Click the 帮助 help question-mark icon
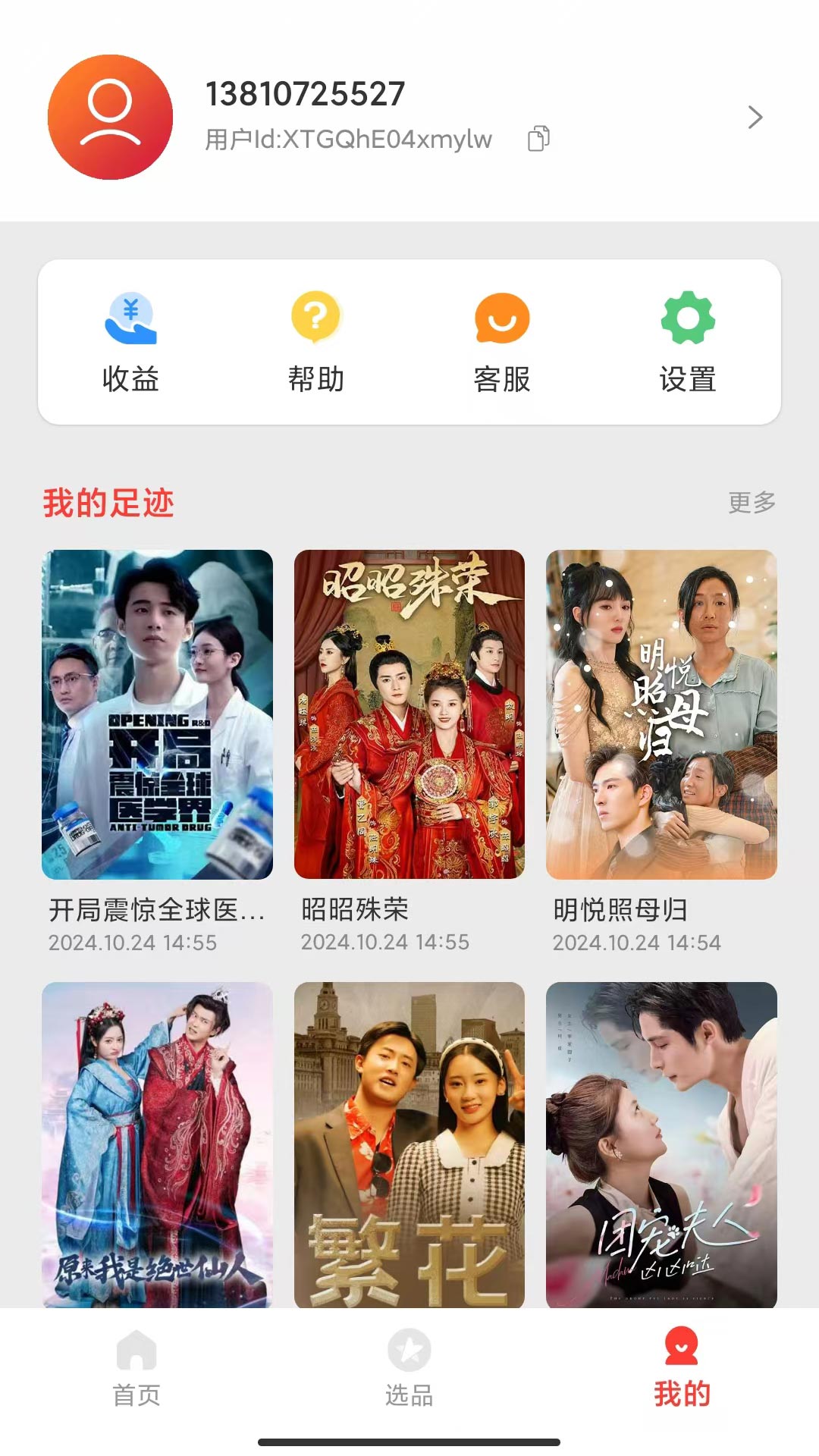This screenshot has width=819, height=1456. (x=316, y=318)
